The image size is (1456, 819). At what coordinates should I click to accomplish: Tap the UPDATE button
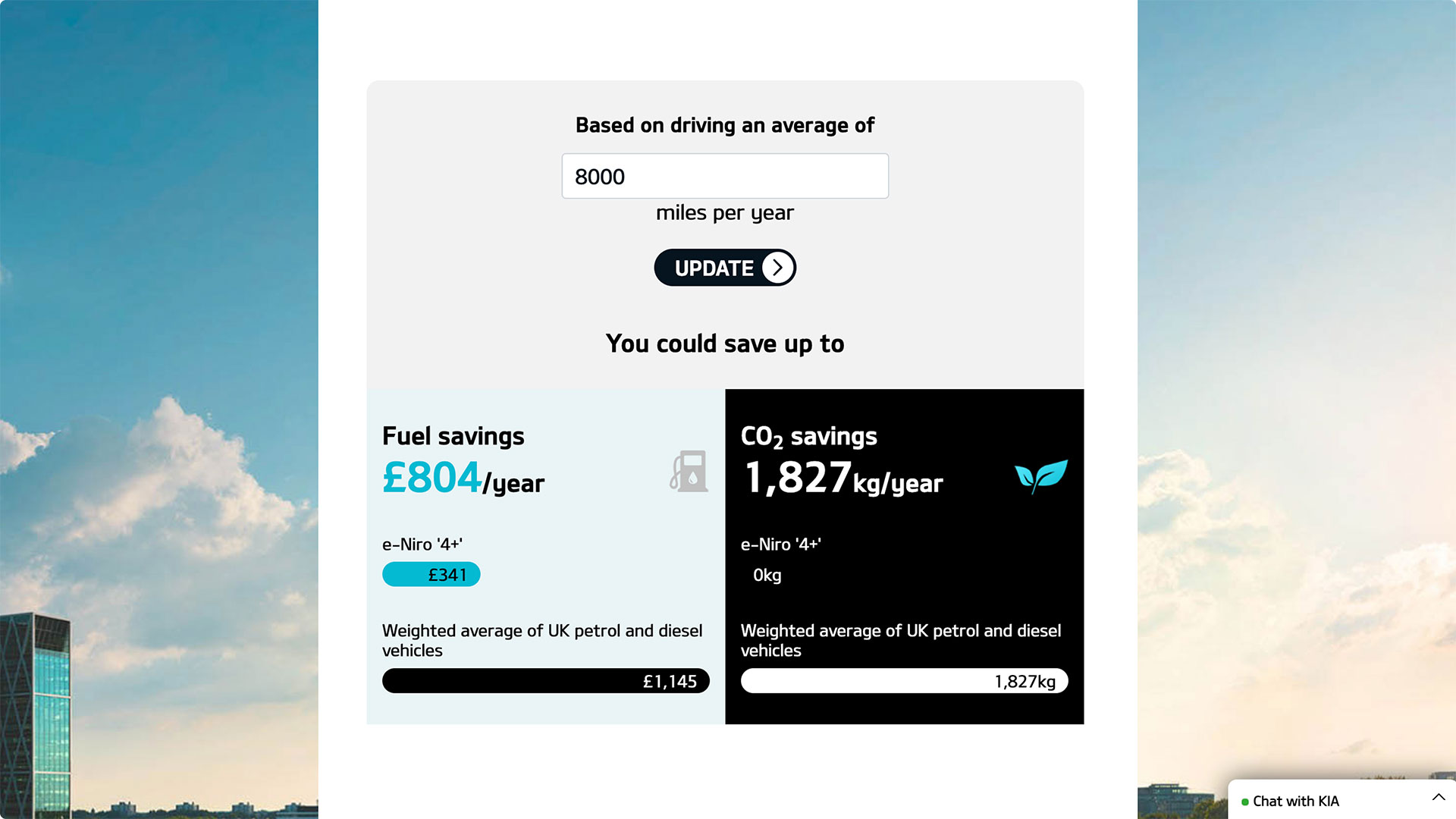point(724,268)
